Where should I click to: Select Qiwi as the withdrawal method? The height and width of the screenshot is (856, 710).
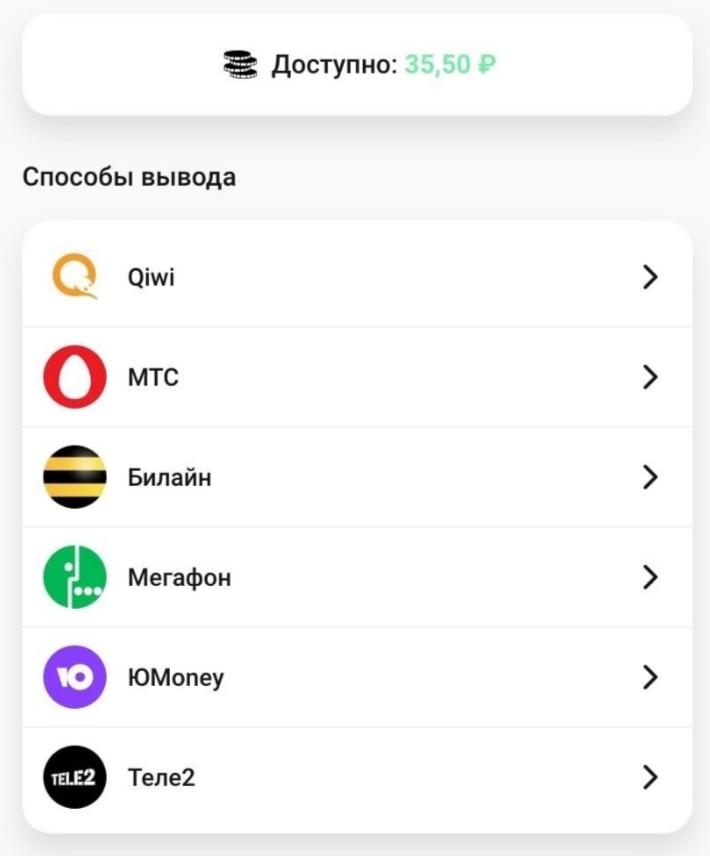356,277
